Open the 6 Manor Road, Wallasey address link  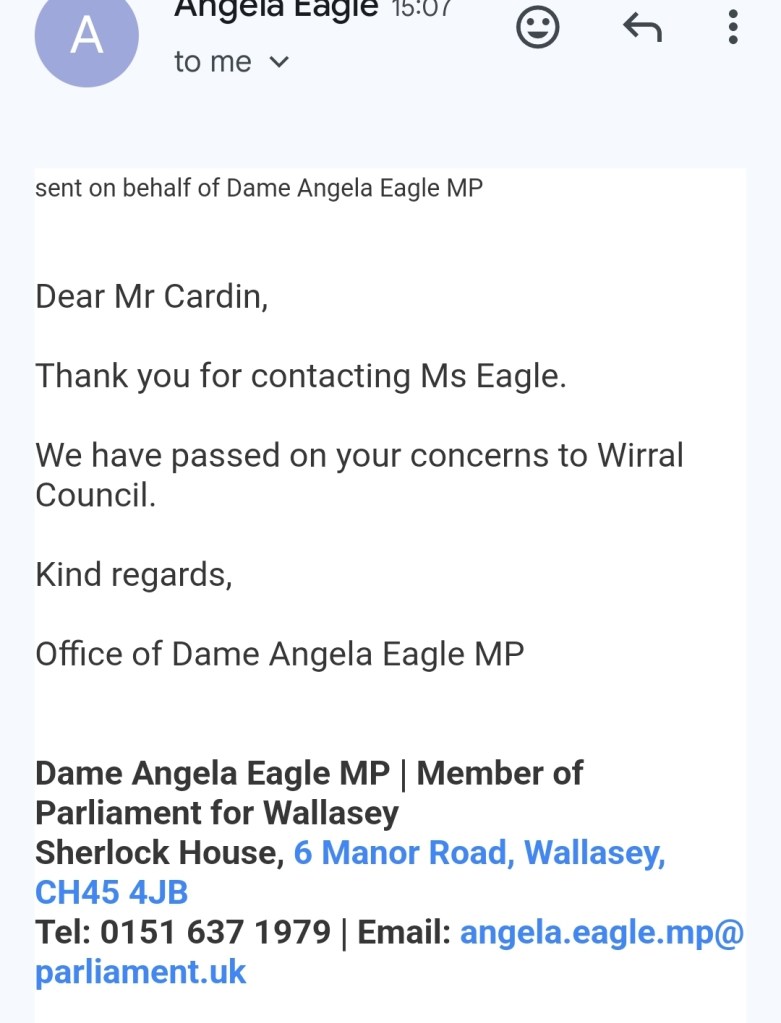click(x=479, y=853)
